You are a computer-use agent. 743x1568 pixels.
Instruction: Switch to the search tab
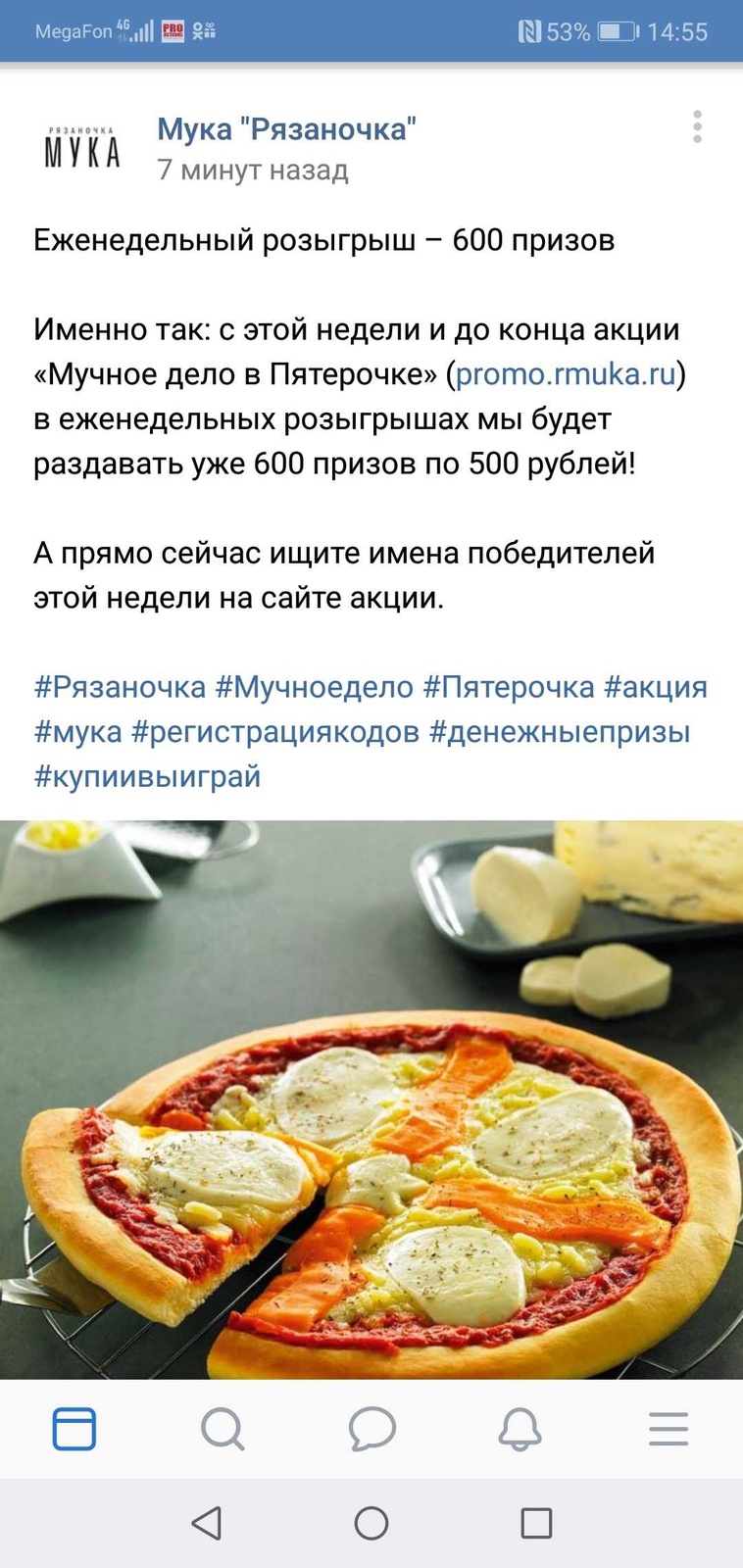(x=223, y=1429)
